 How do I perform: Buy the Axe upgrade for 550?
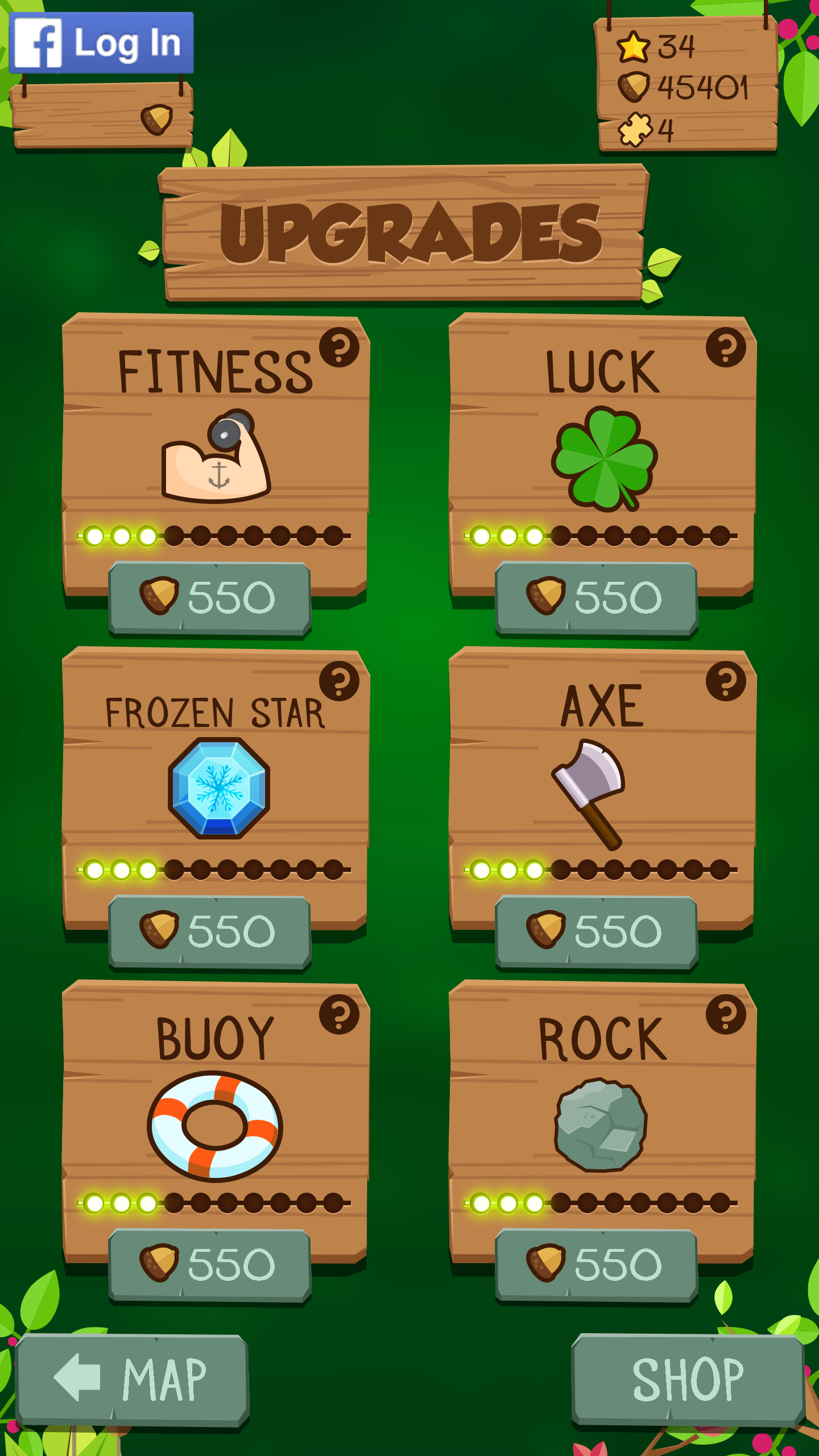click(596, 932)
